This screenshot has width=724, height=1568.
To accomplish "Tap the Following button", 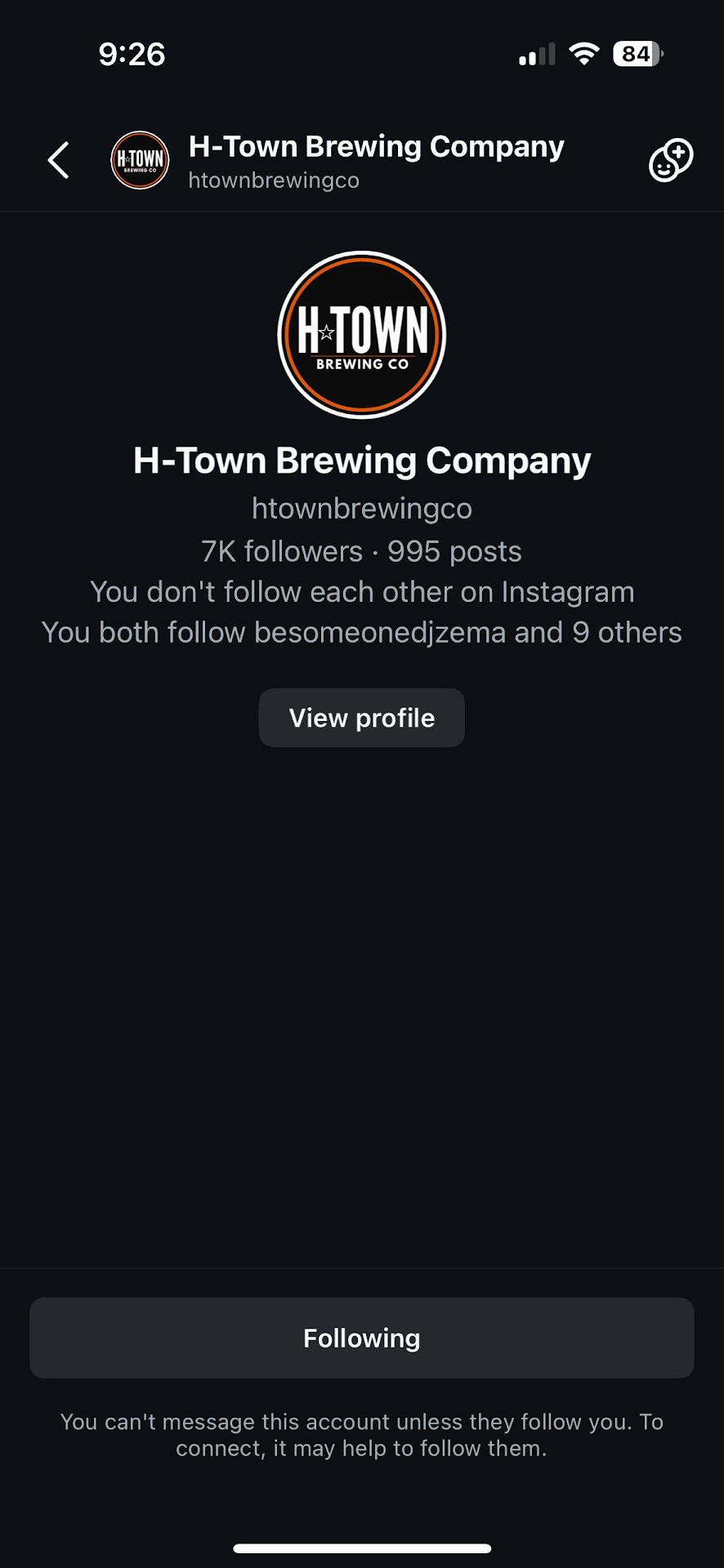I will click(x=361, y=1338).
